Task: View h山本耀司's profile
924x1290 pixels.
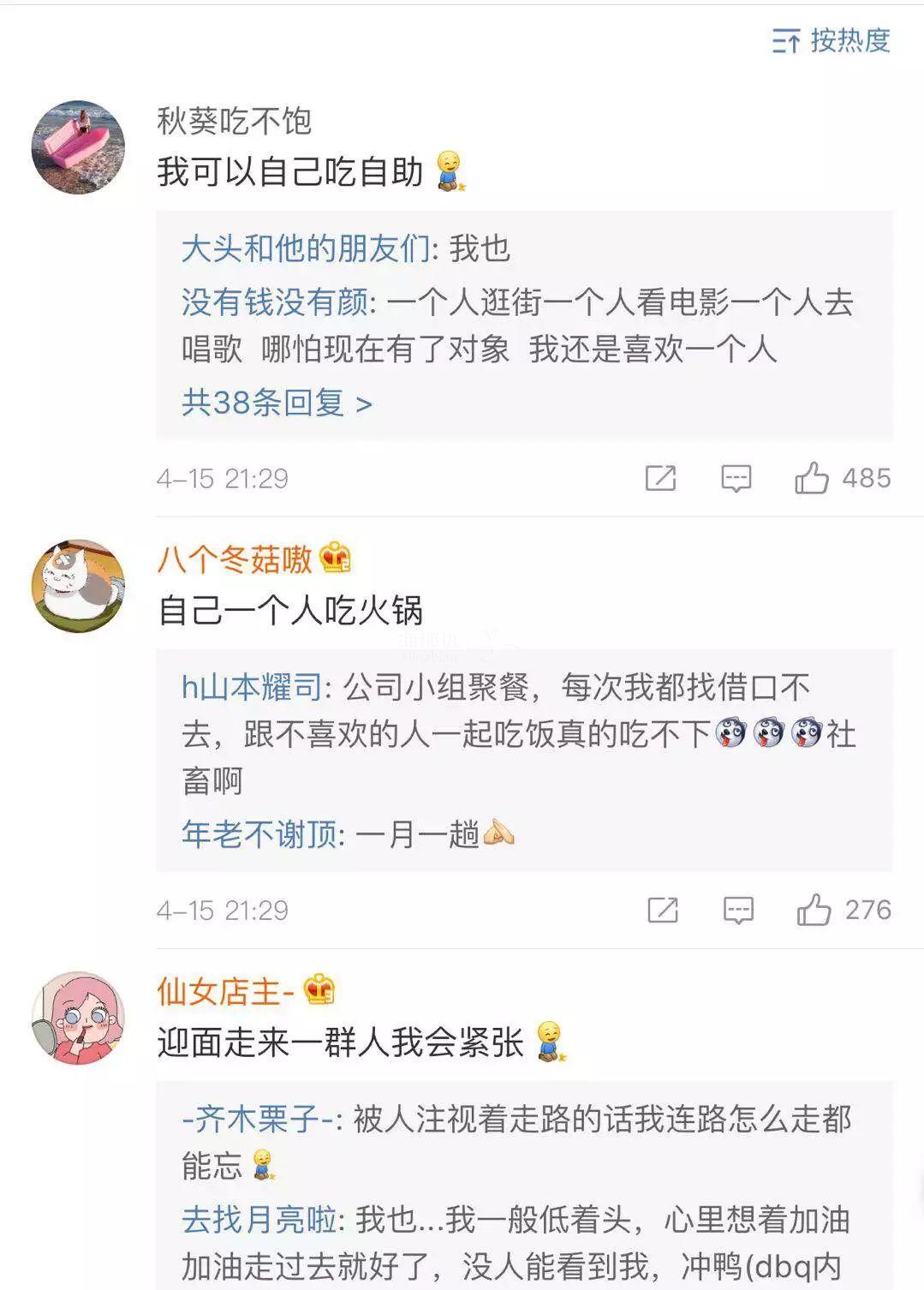Action: point(252,687)
